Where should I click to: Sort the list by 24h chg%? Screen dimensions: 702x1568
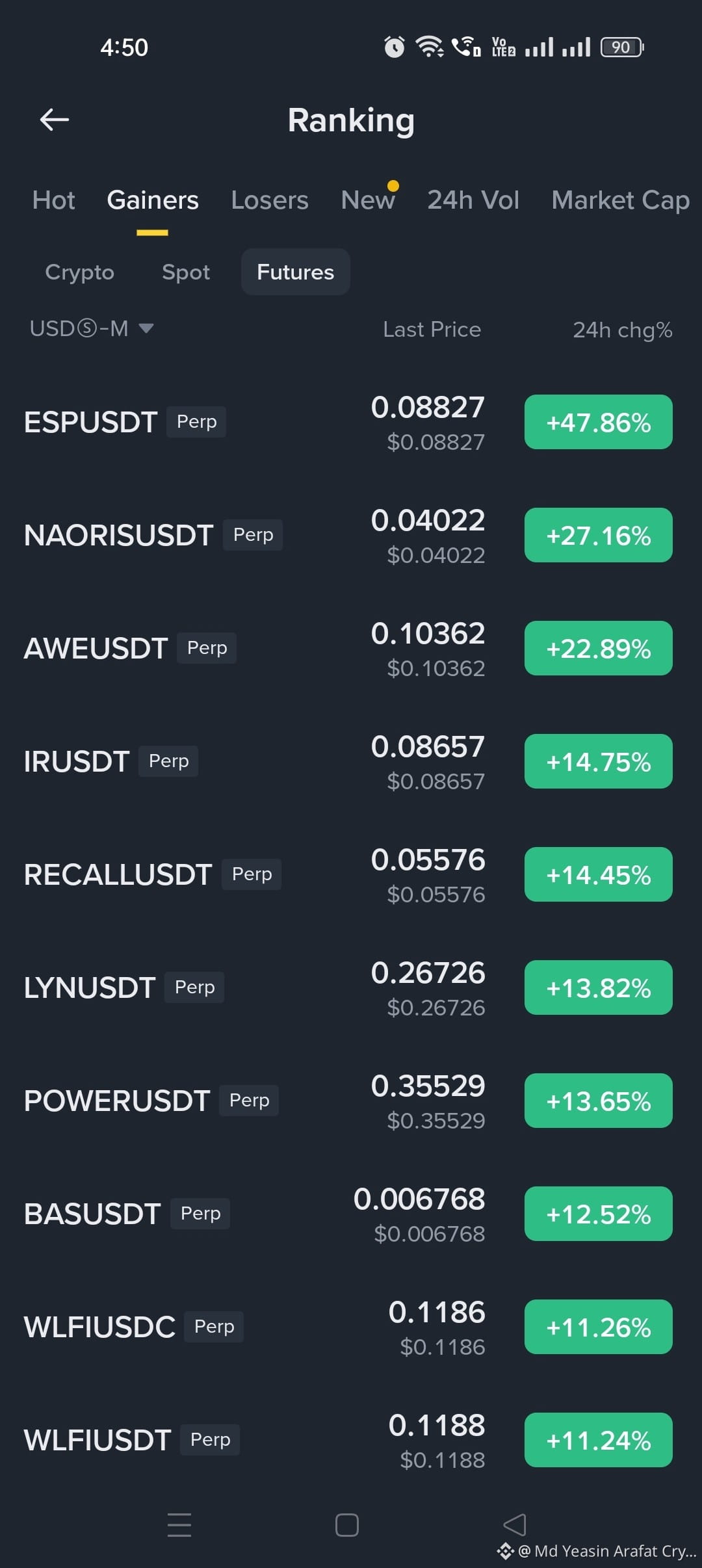(x=622, y=330)
